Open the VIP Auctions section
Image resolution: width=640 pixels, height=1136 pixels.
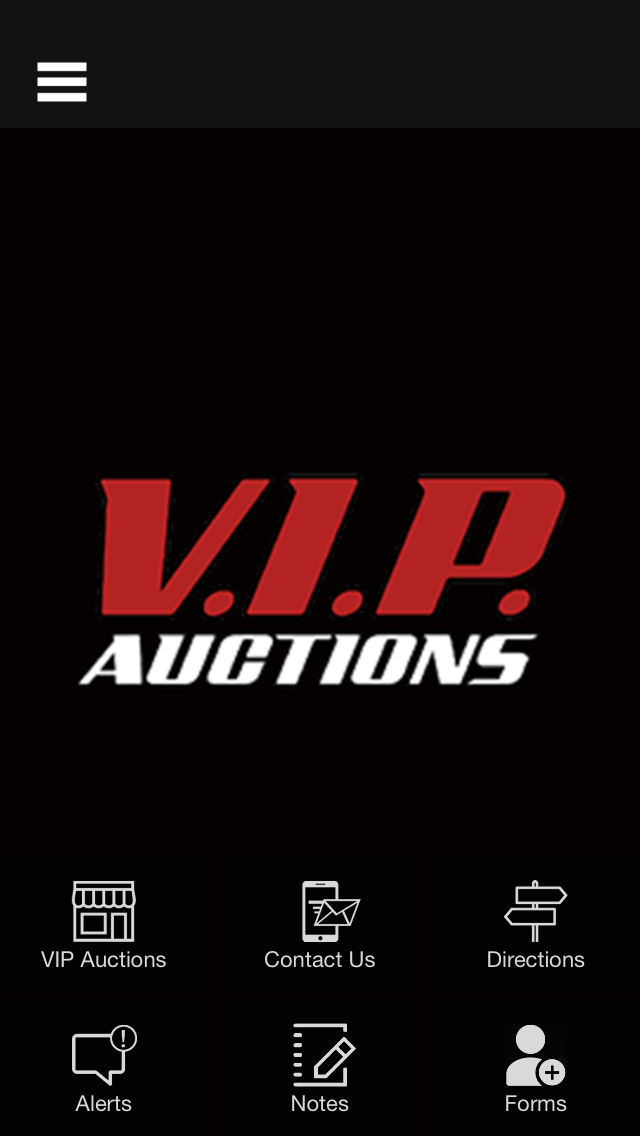[x=104, y=925]
